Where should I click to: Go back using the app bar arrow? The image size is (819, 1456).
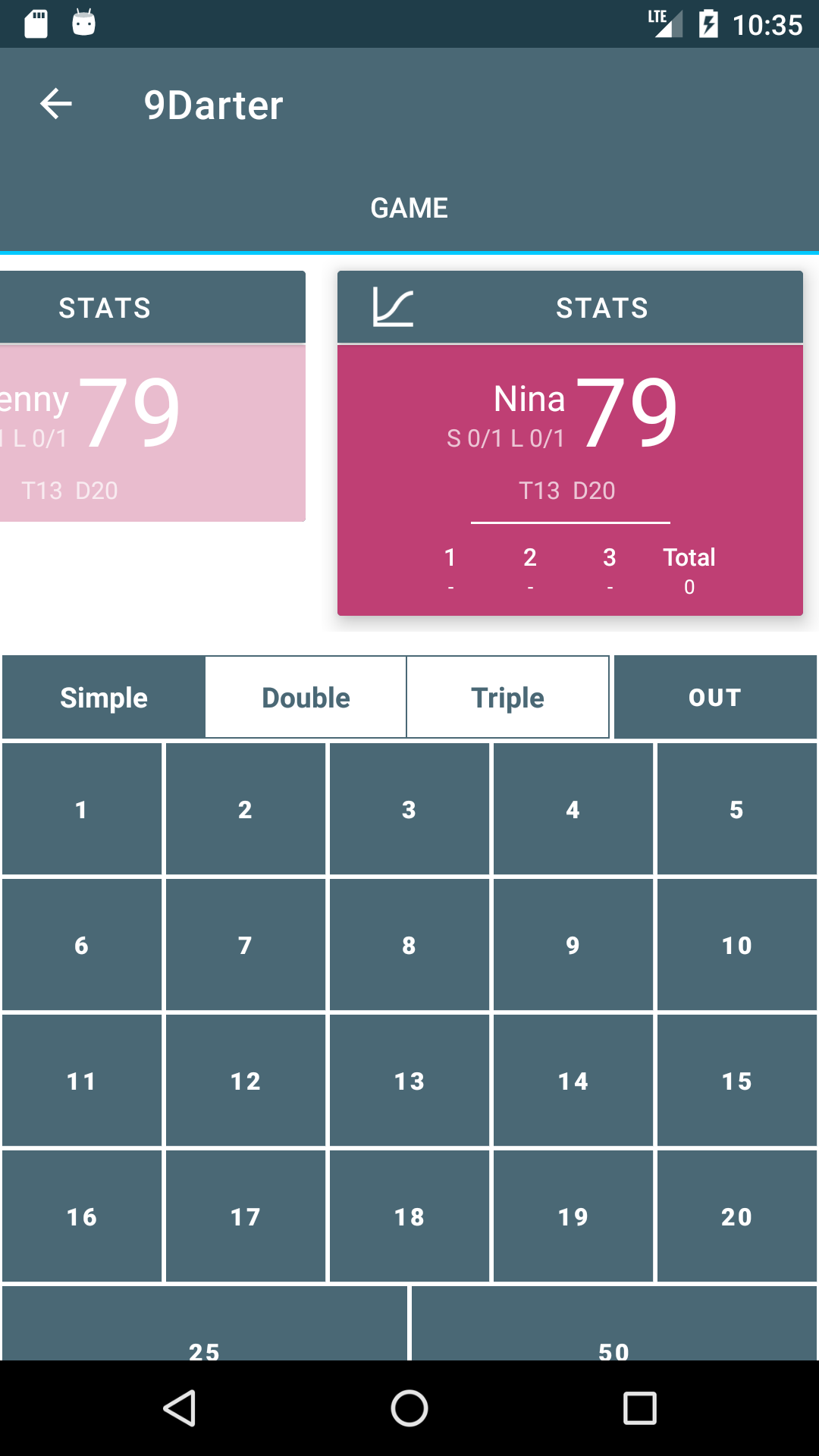[56, 104]
